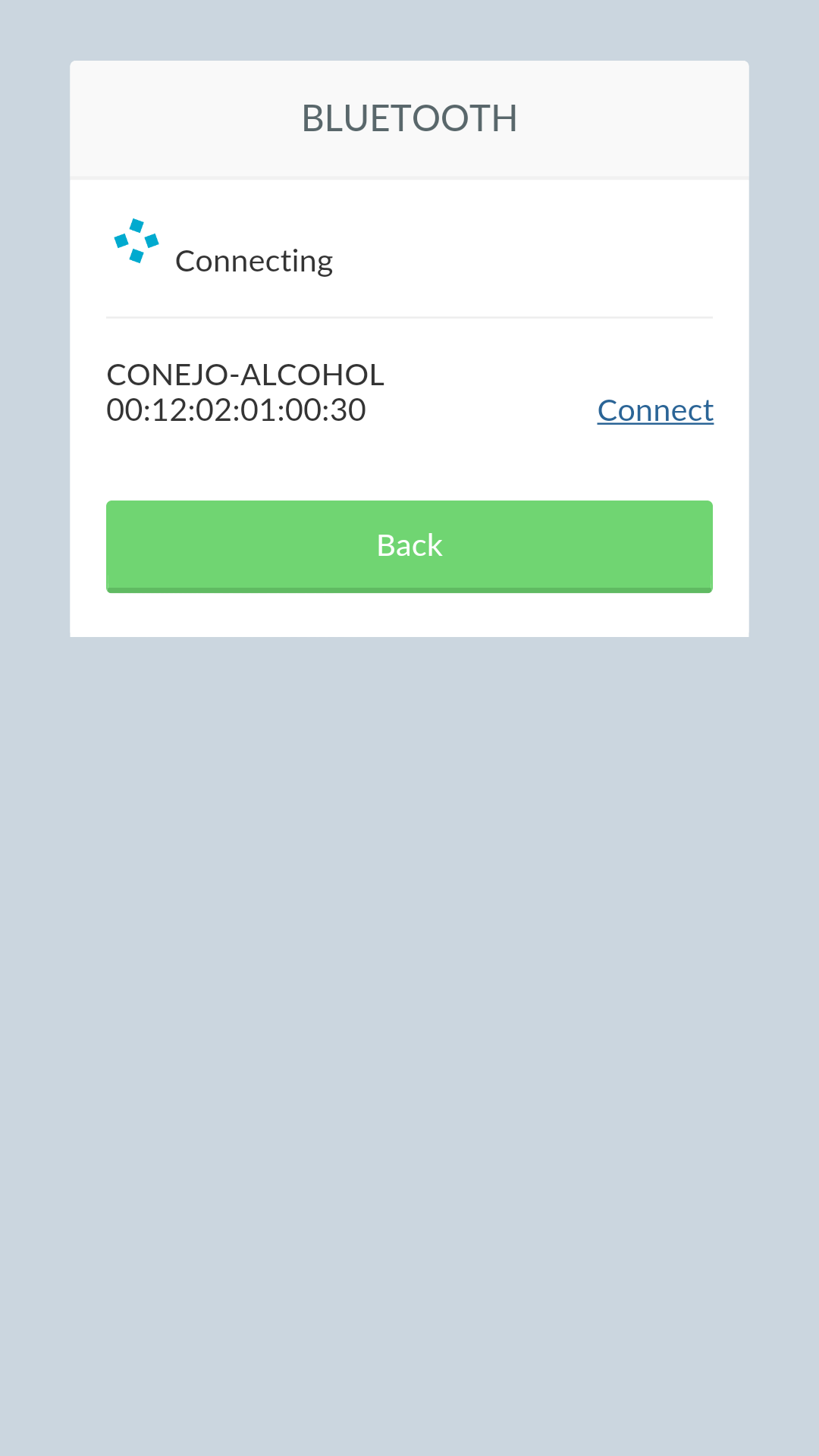Tap the green Back button
The image size is (819, 1456).
tap(409, 546)
